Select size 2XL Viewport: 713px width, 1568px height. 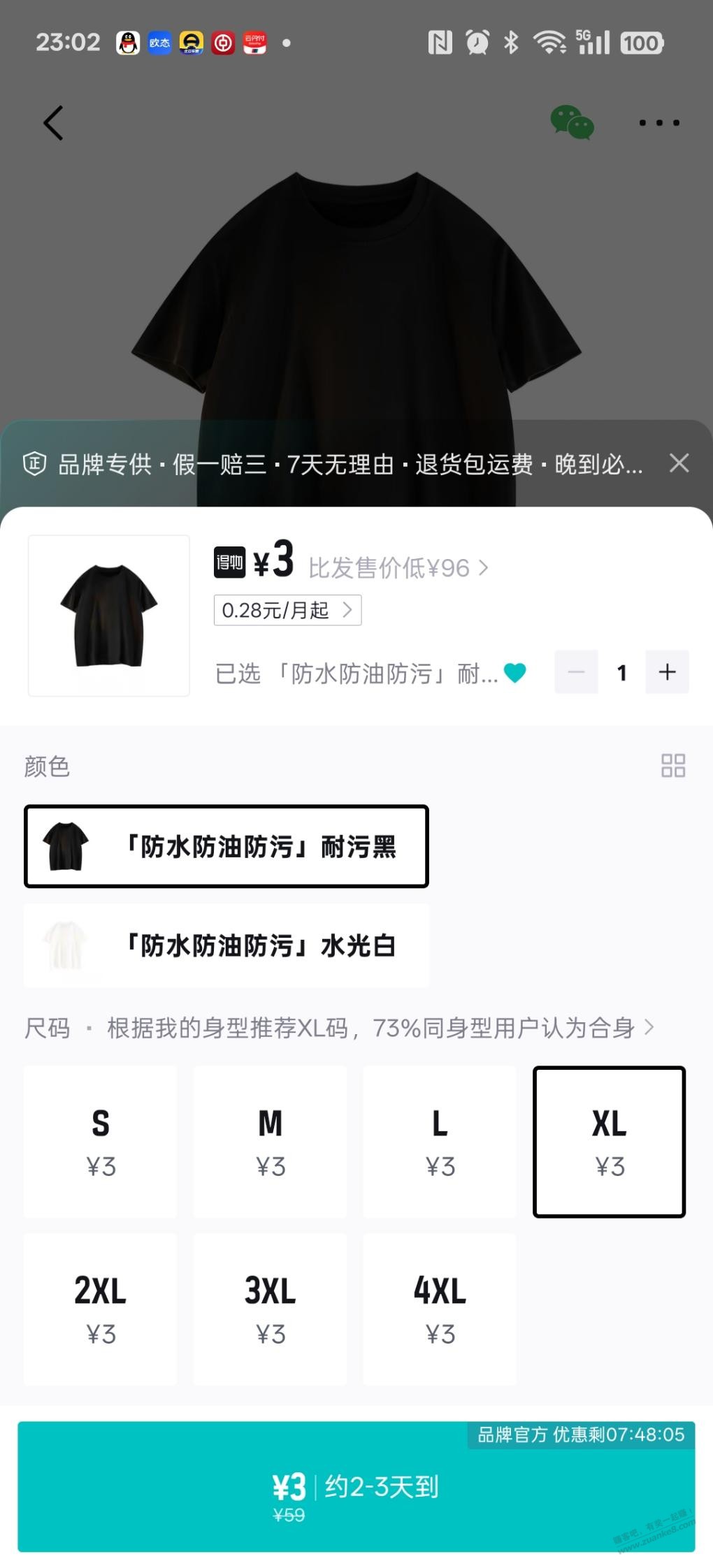click(99, 1308)
